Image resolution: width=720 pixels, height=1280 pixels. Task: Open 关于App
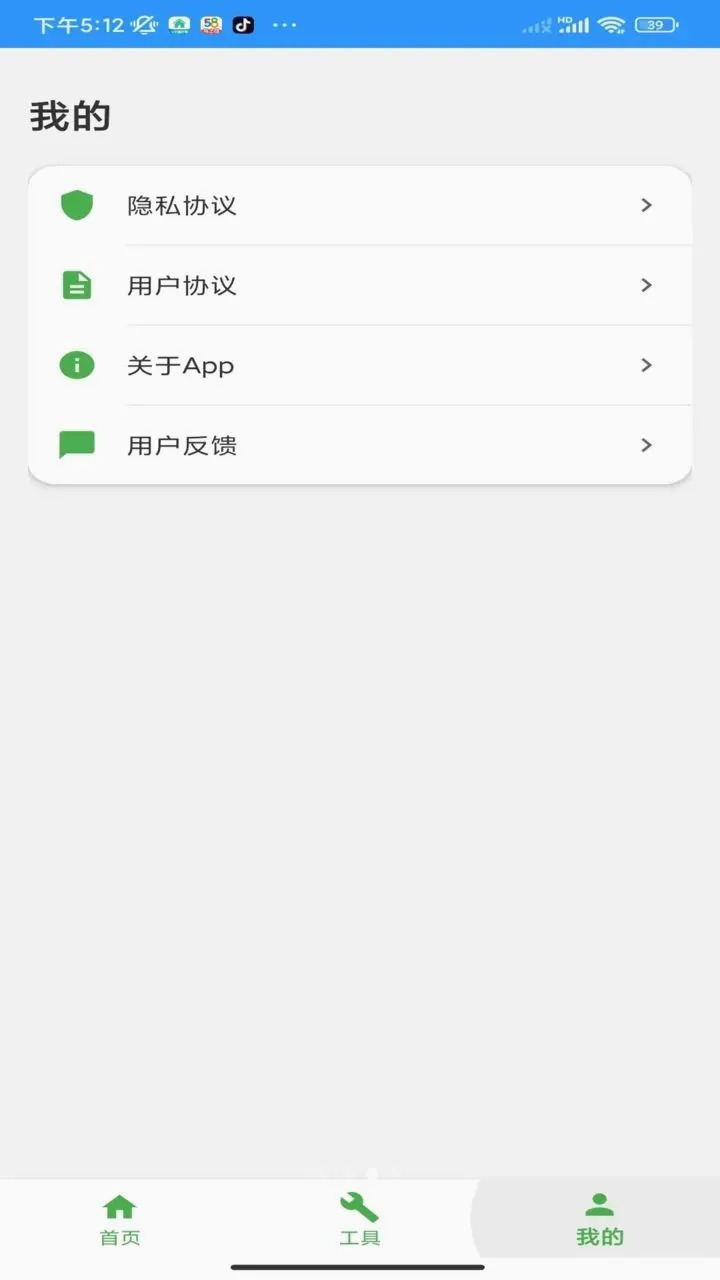coord(360,366)
